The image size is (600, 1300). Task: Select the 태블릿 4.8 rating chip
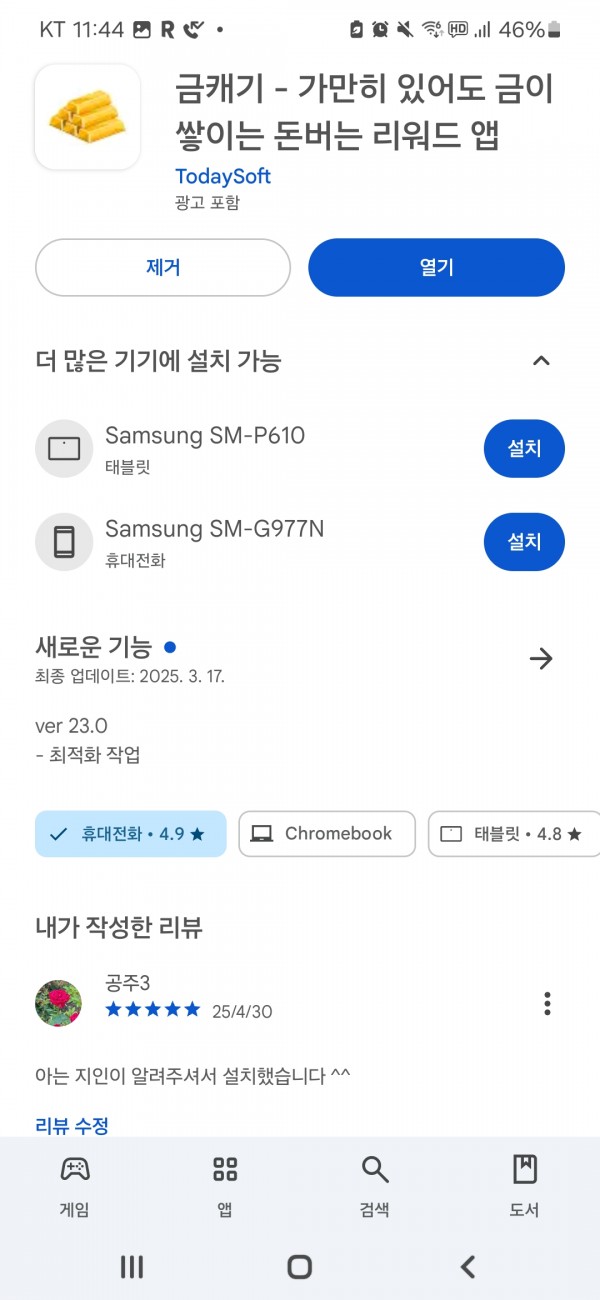(514, 834)
